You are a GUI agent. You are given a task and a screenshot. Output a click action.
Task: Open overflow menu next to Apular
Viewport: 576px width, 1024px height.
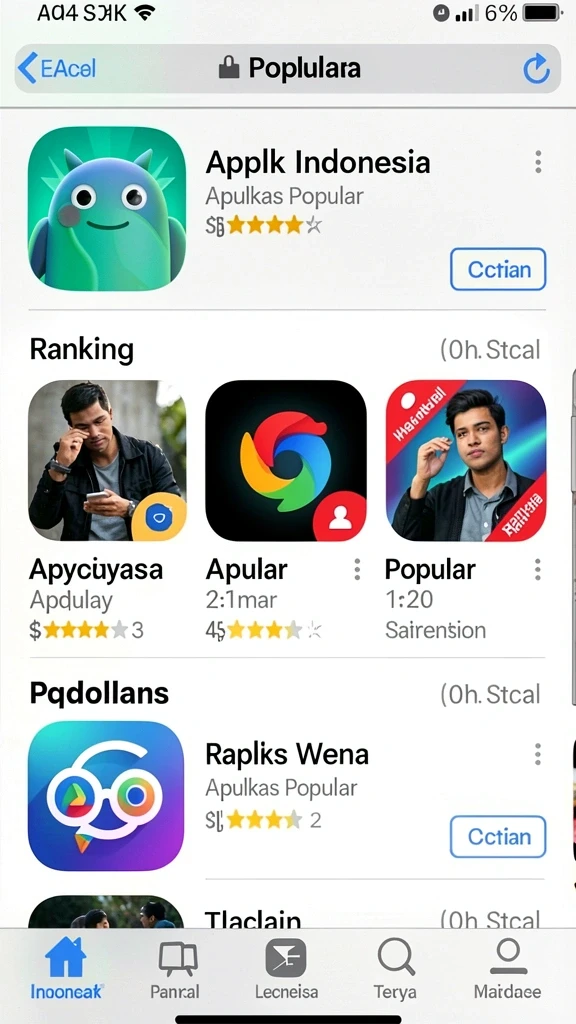(x=357, y=569)
